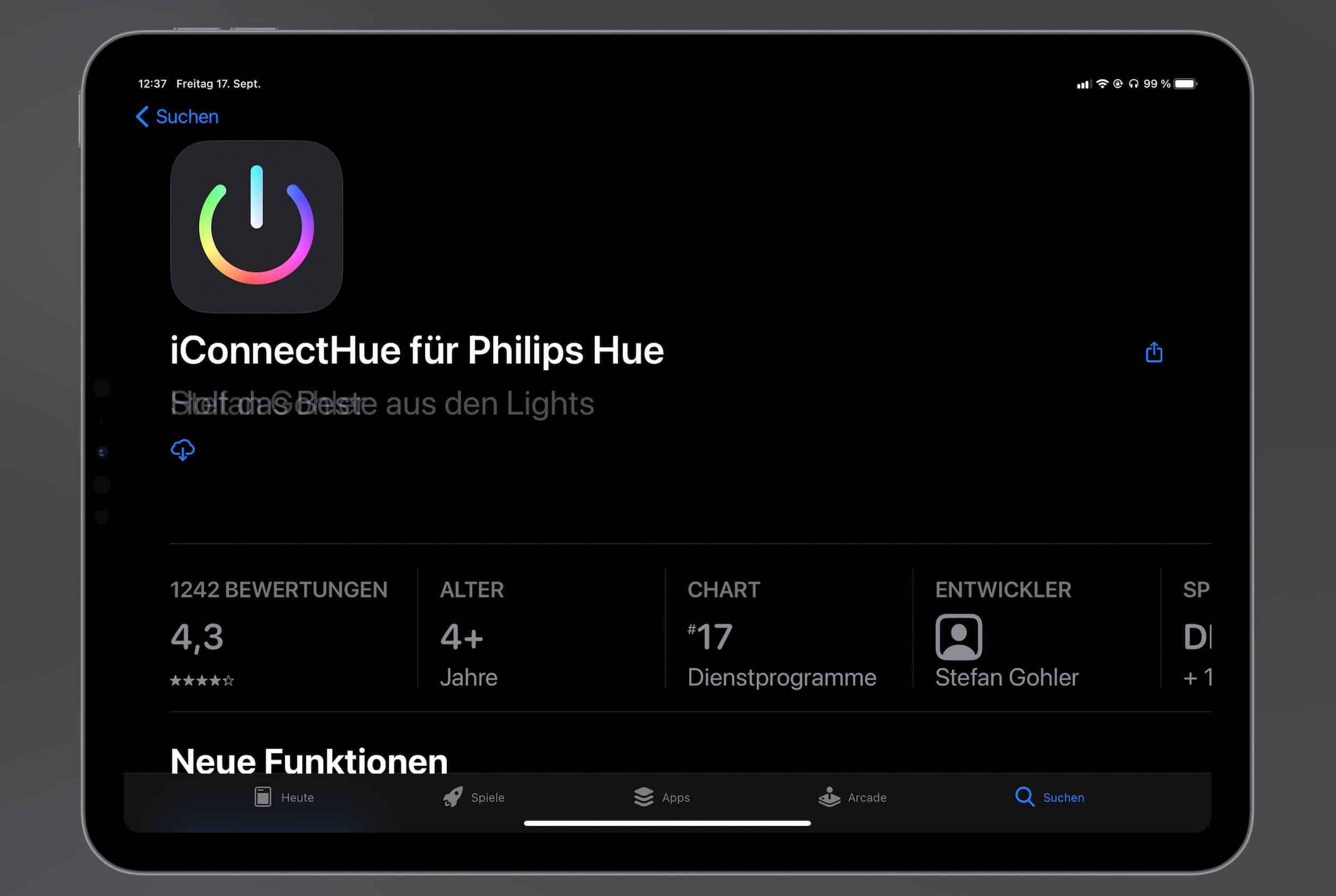The height and width of the screenshot is (896, 1336).
Task: Re-download the app via the cloud icon
Action: 183,450
